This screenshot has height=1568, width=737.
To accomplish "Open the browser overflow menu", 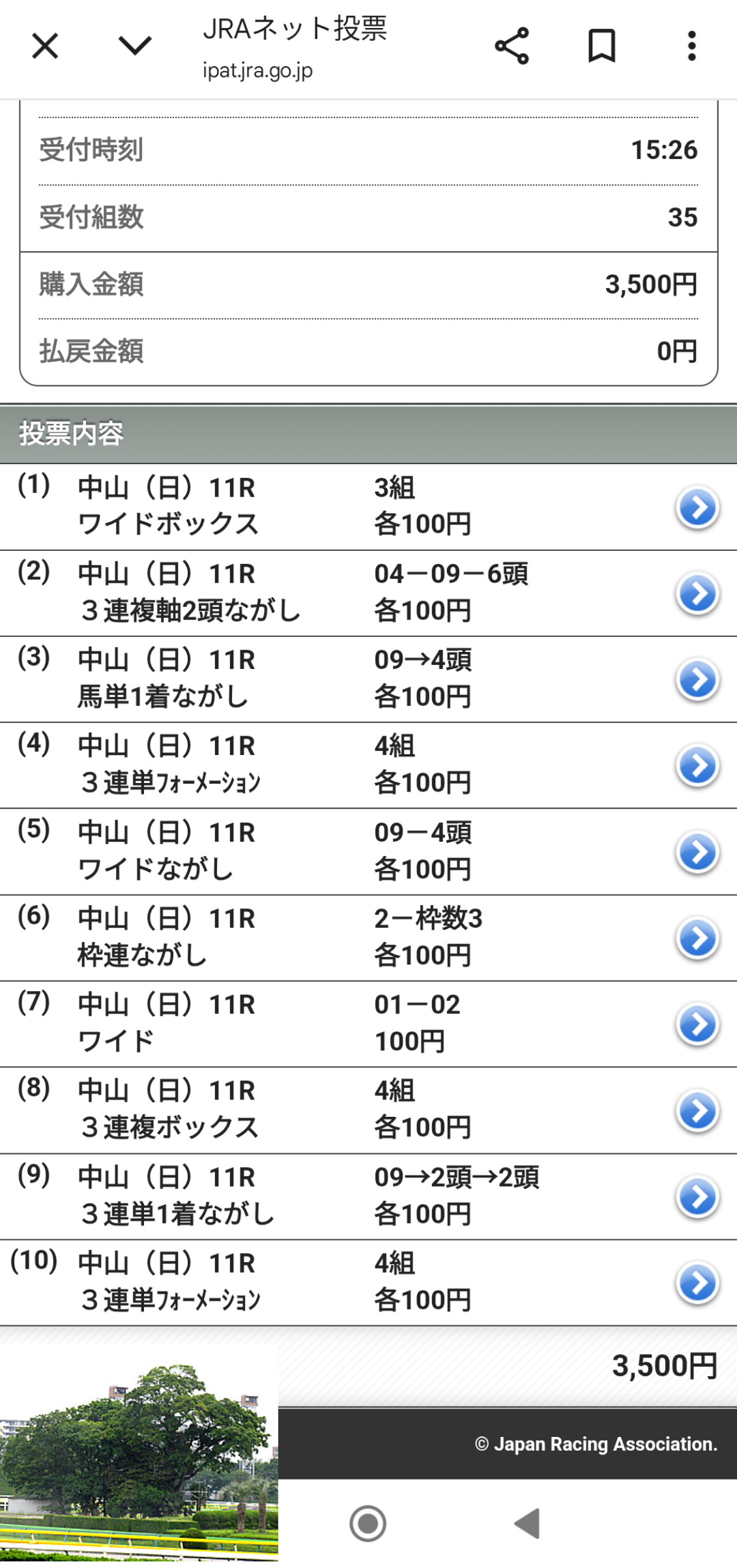I will coord(691,46).
